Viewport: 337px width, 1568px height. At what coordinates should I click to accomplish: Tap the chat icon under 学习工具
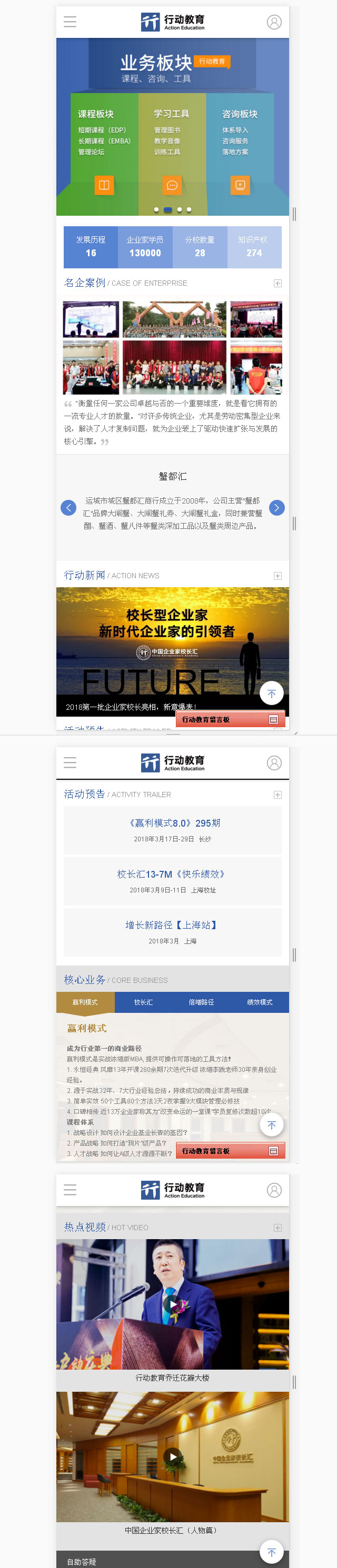click(172, 185)
